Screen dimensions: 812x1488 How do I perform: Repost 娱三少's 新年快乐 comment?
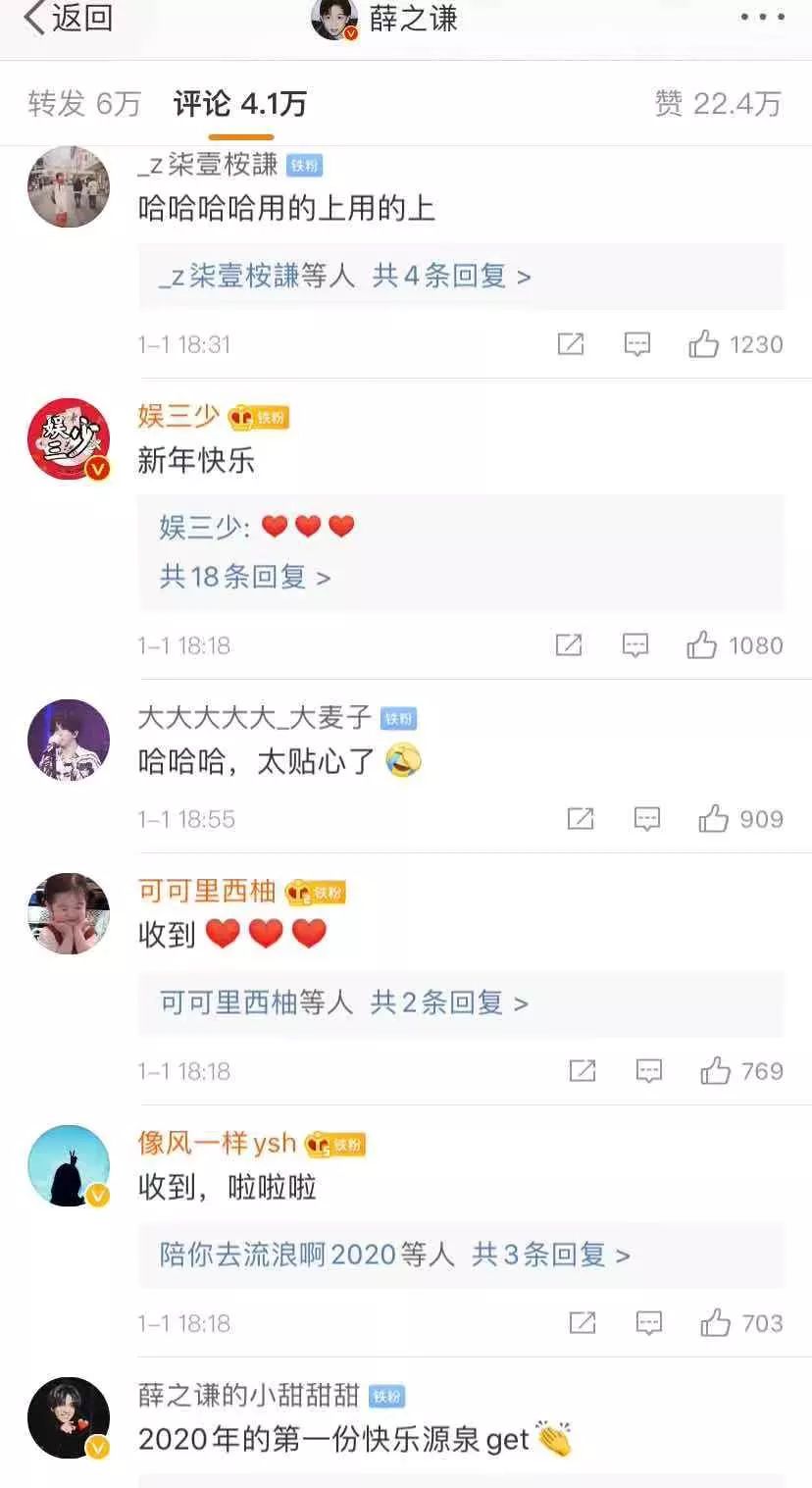pyautogui.click(x=569, y=645)
